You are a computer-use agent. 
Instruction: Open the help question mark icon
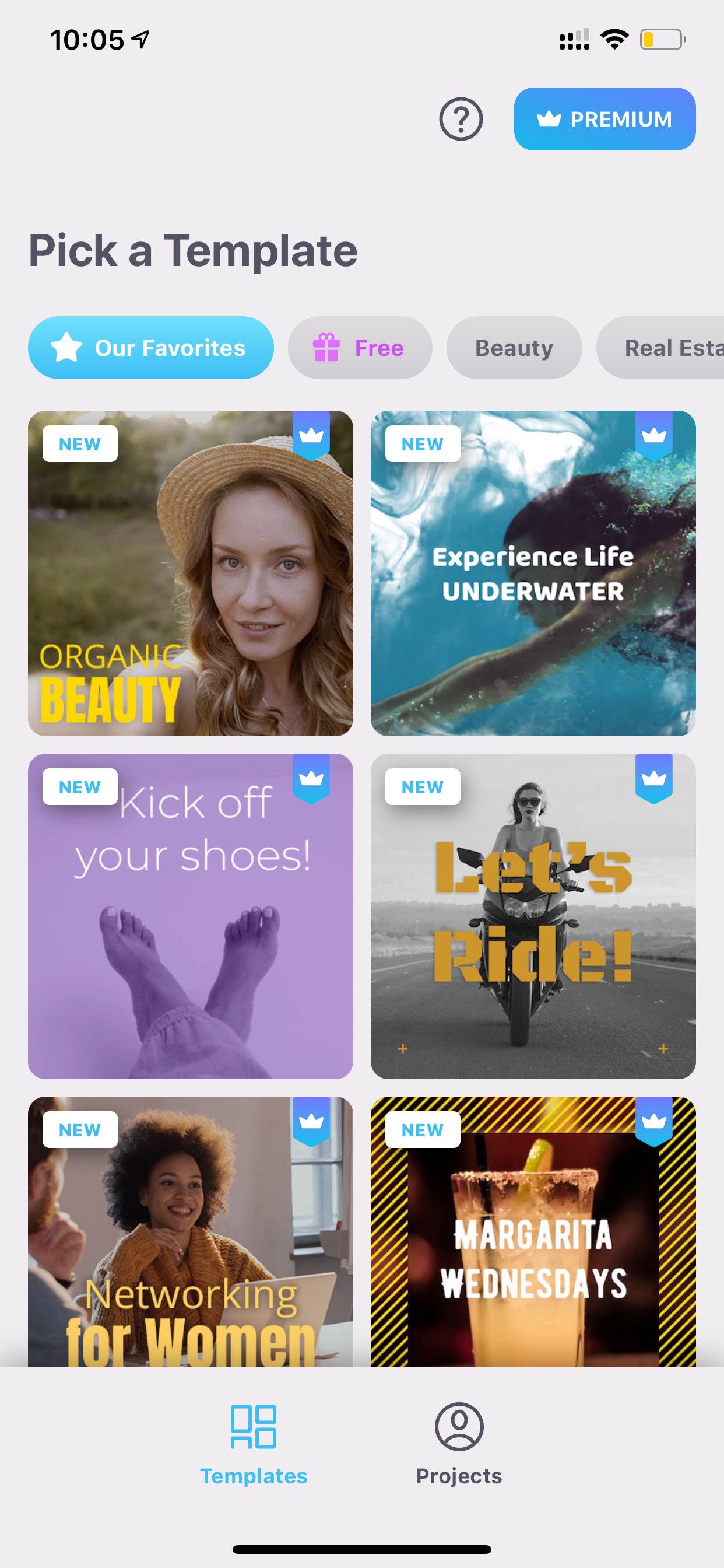pyautogui.click(x=461, y=118)
